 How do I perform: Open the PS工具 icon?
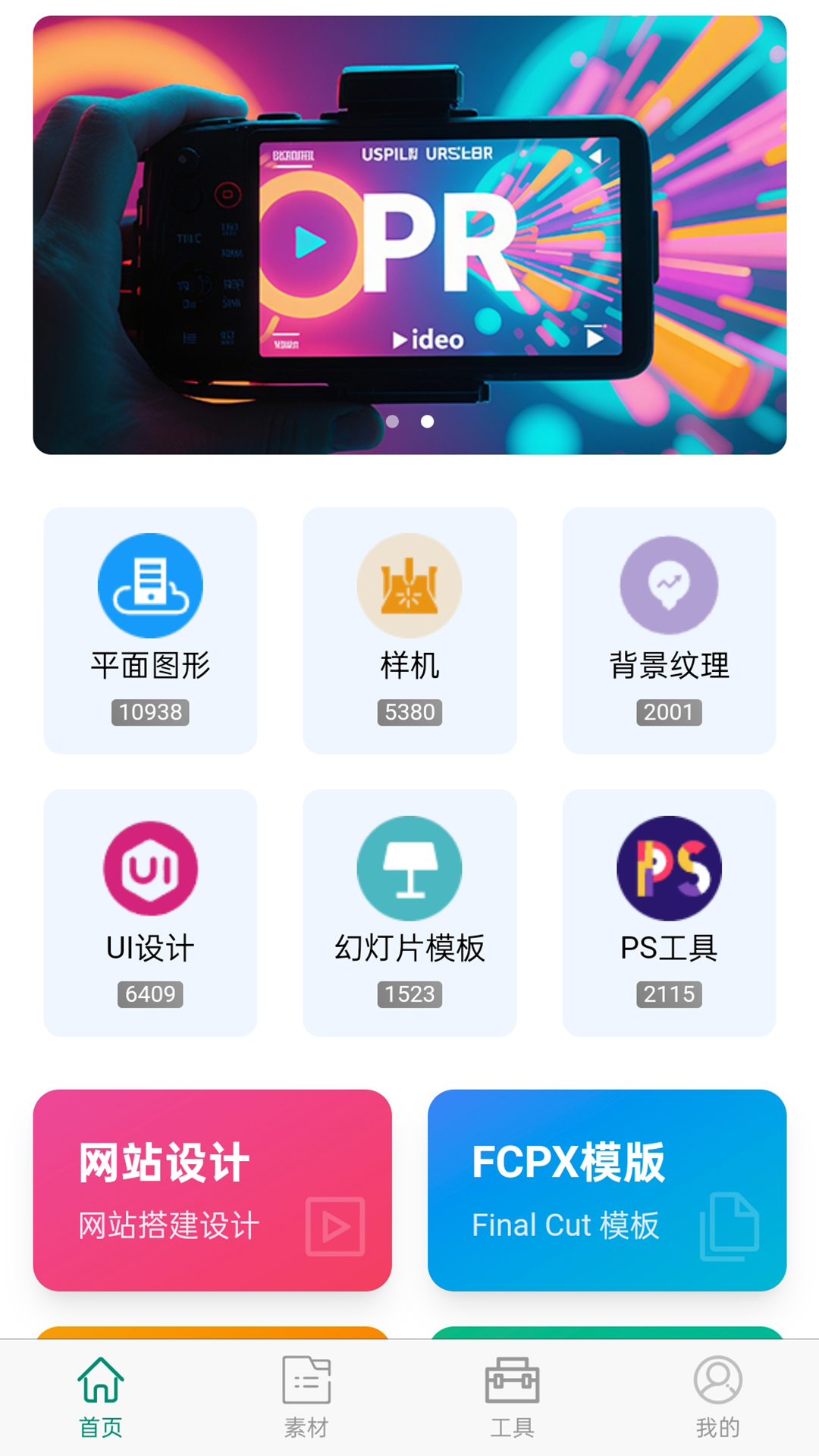pyautogui.click(x=668, y=867)
